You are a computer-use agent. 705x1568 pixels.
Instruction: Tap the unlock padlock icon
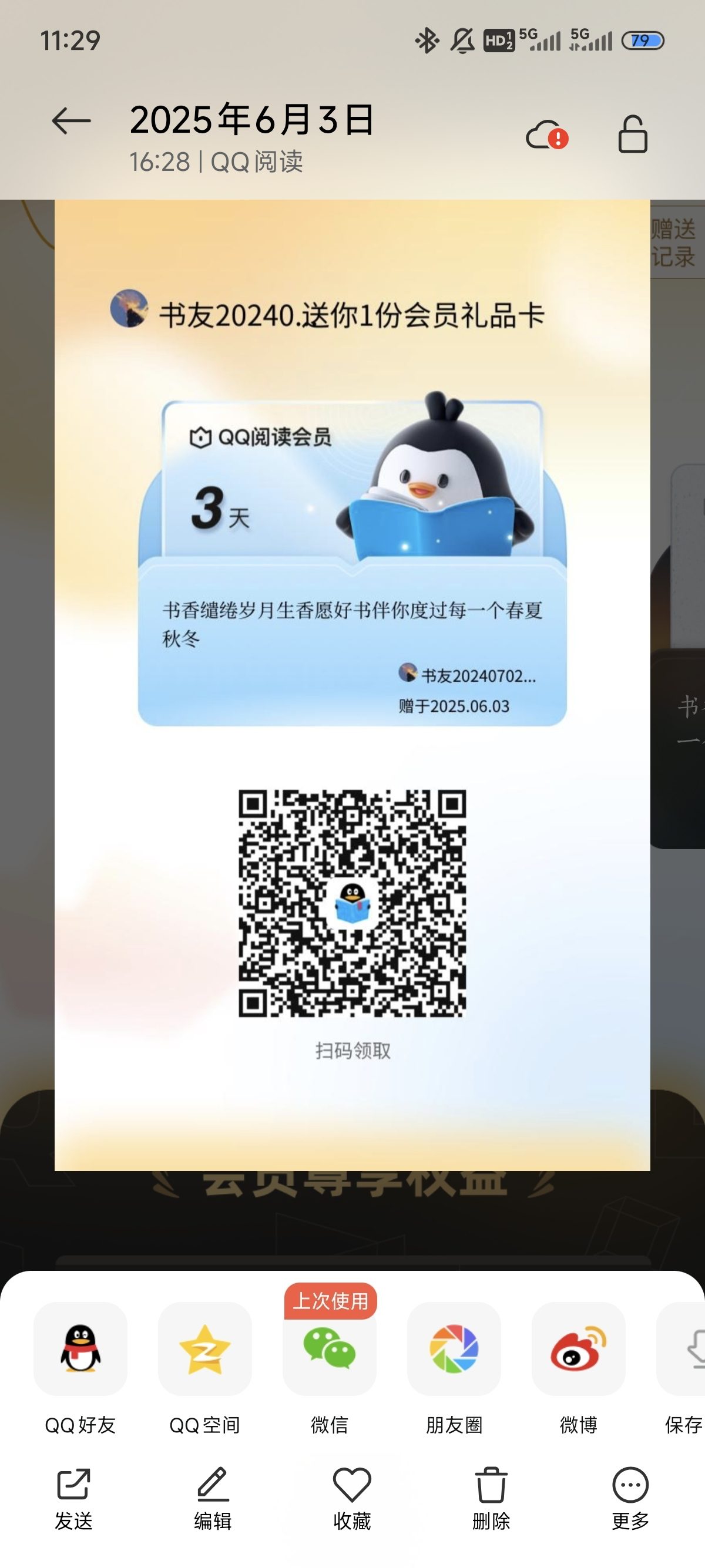click(633, 134)
